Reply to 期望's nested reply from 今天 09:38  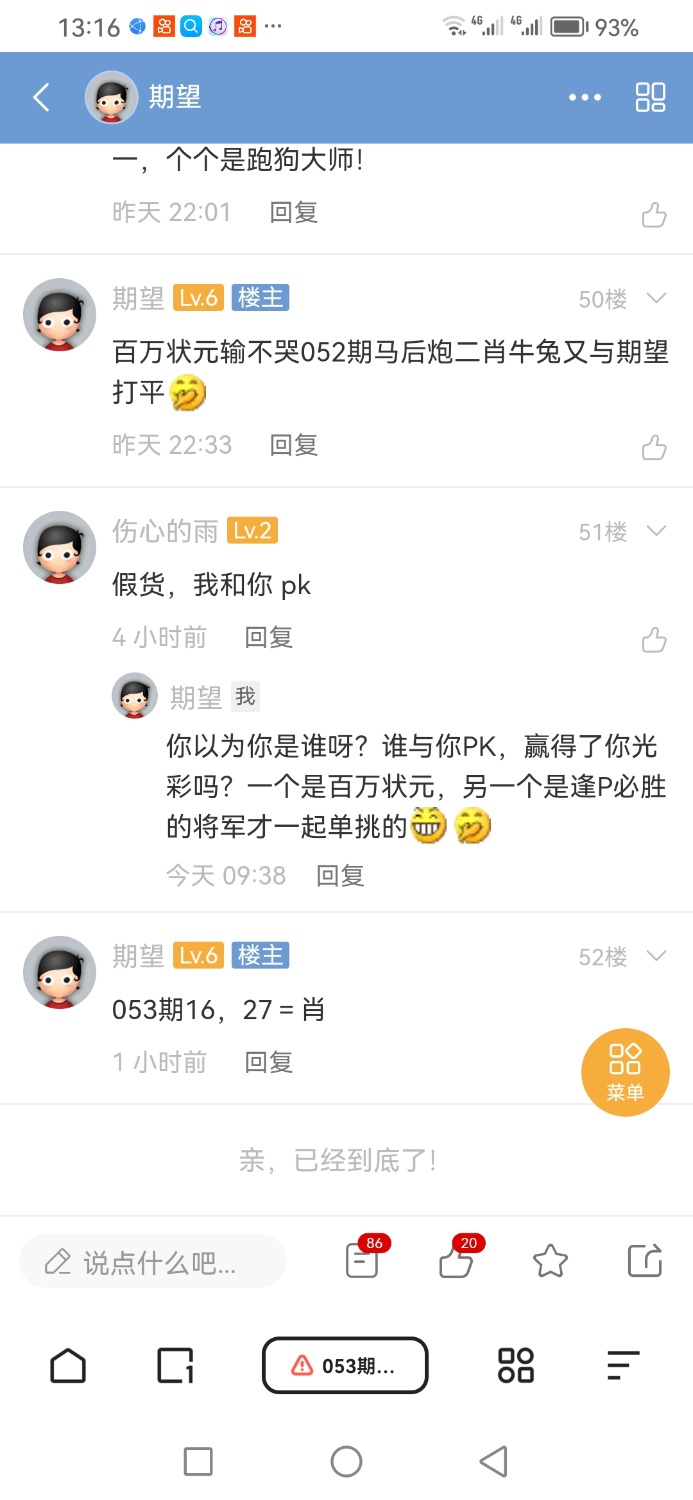340,876
